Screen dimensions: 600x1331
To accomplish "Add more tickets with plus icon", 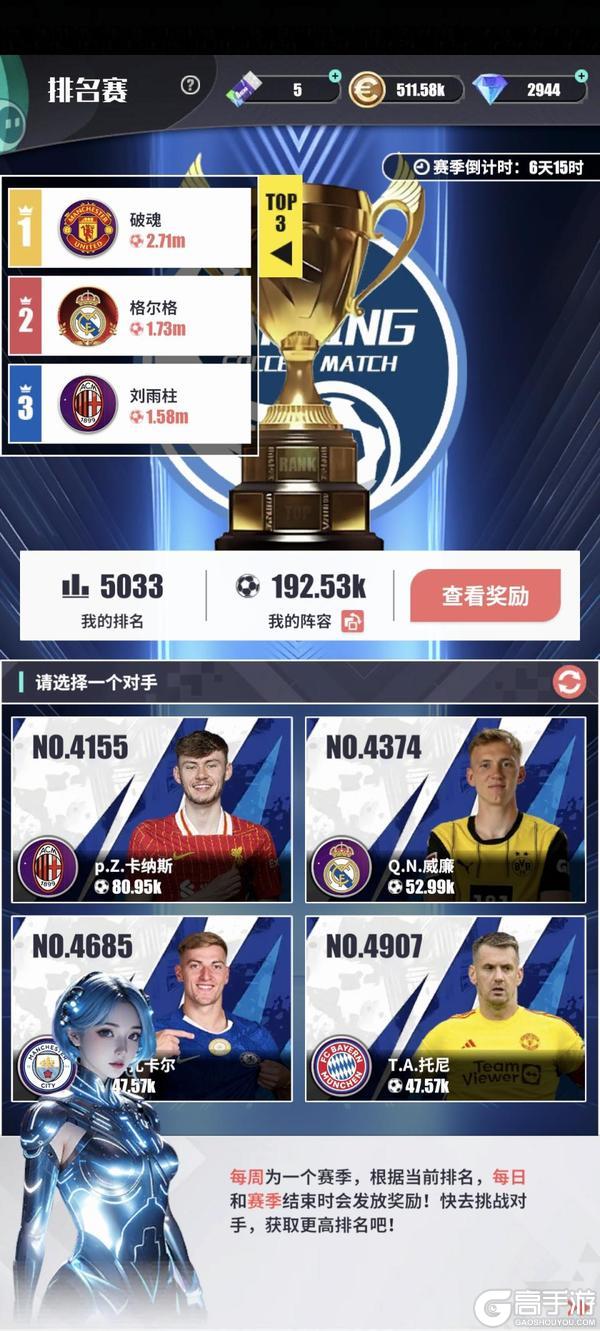I will pyautogui.click(x=334, y=75).
